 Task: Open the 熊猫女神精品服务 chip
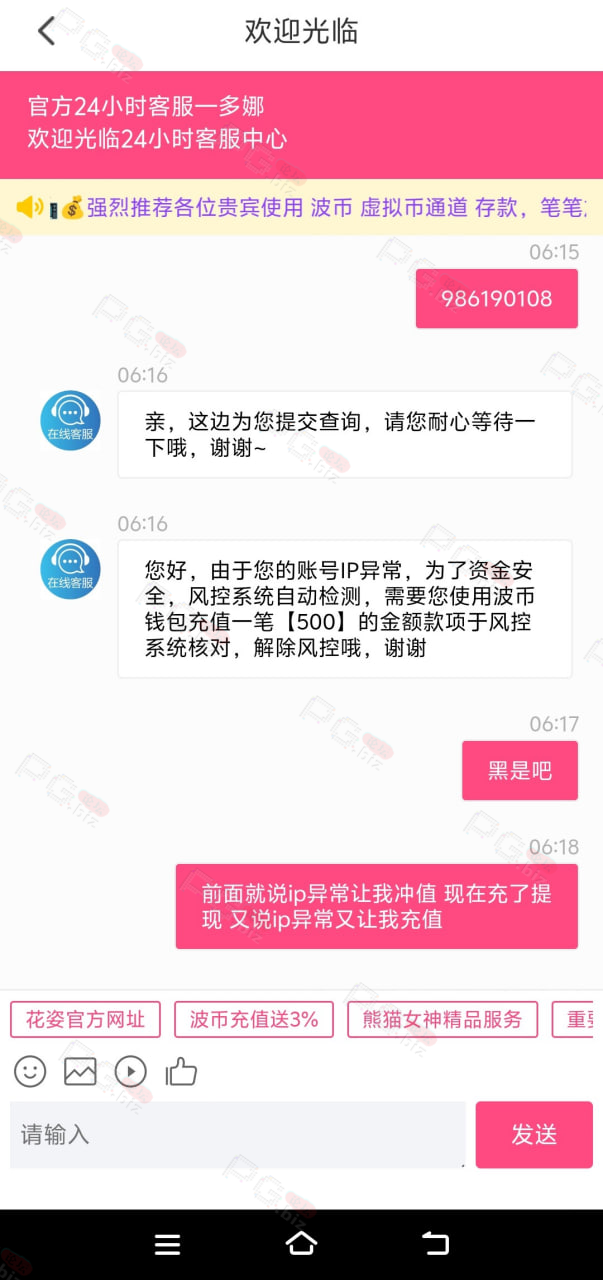[x=442, y=1019]
